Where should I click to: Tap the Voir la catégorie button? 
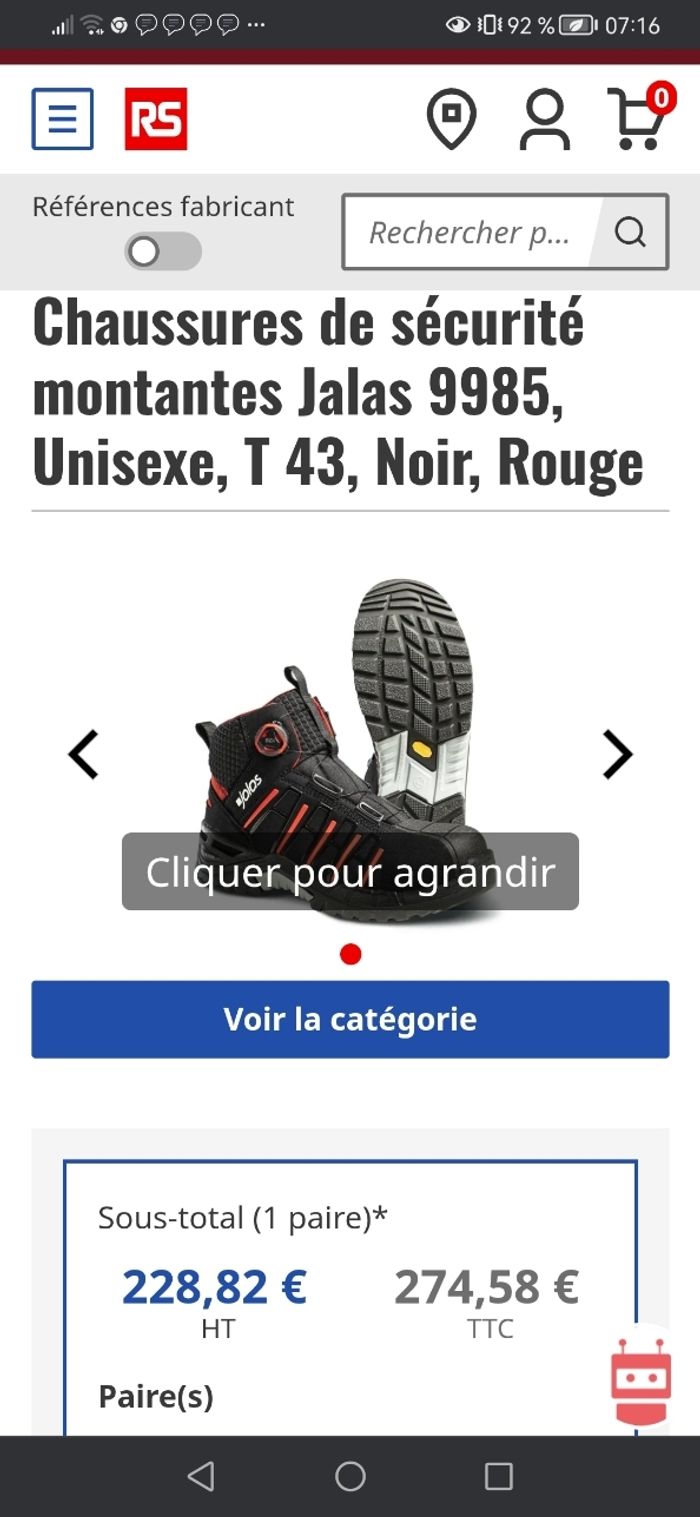point(350,1019)
